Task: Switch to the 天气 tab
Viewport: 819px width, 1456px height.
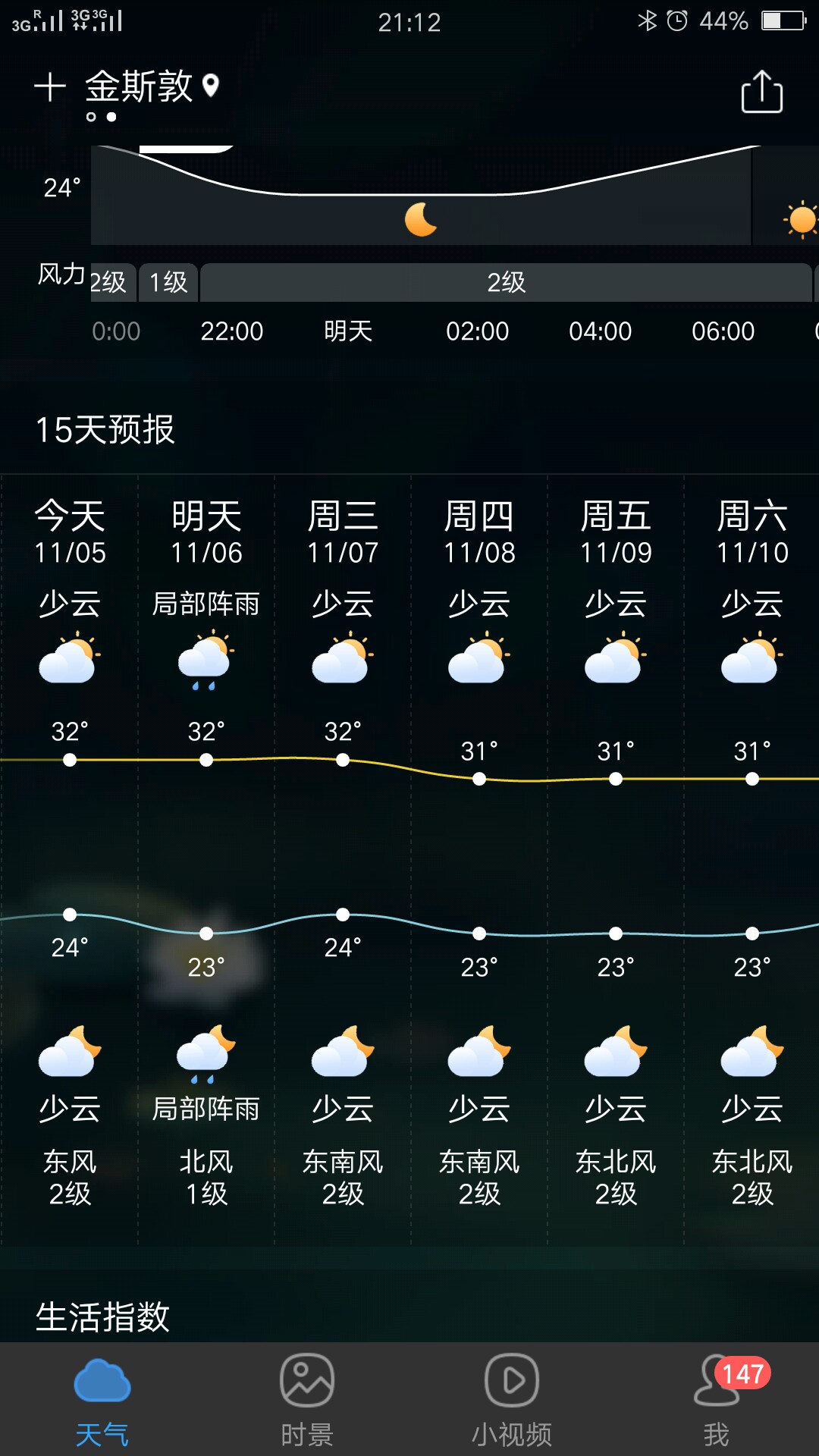Action: tap(102, 1400)
